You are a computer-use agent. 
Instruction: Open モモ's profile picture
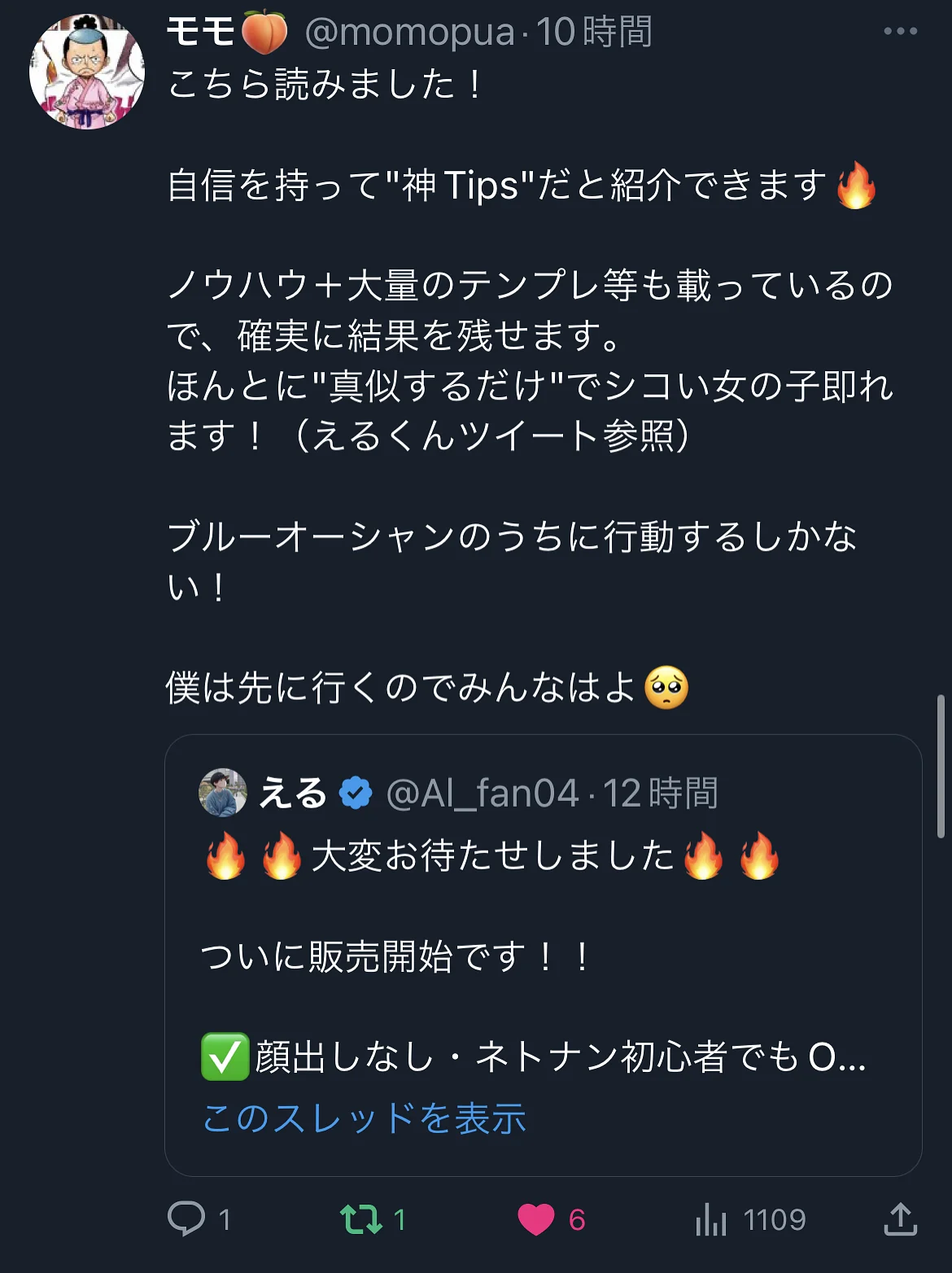point(87,72)
